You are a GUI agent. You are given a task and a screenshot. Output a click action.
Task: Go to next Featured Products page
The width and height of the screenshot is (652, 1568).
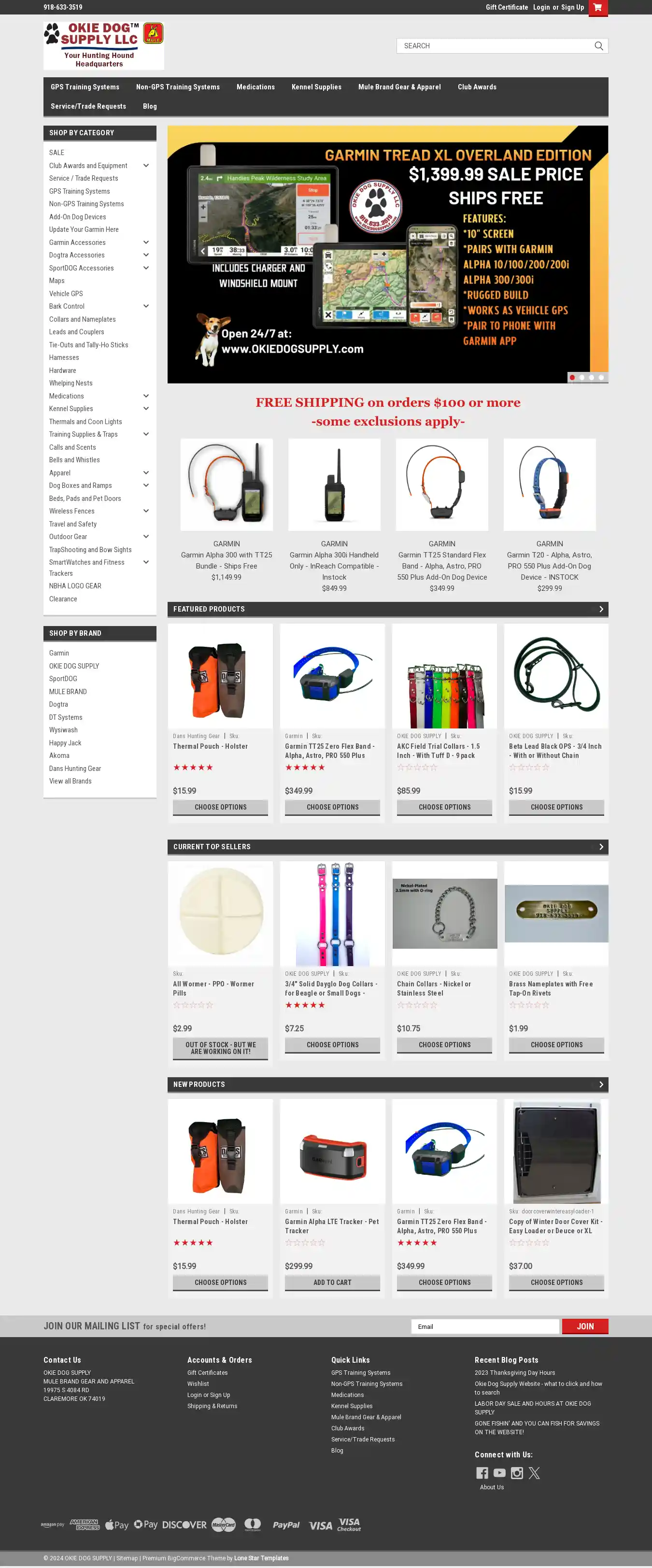tap(601, 609)
